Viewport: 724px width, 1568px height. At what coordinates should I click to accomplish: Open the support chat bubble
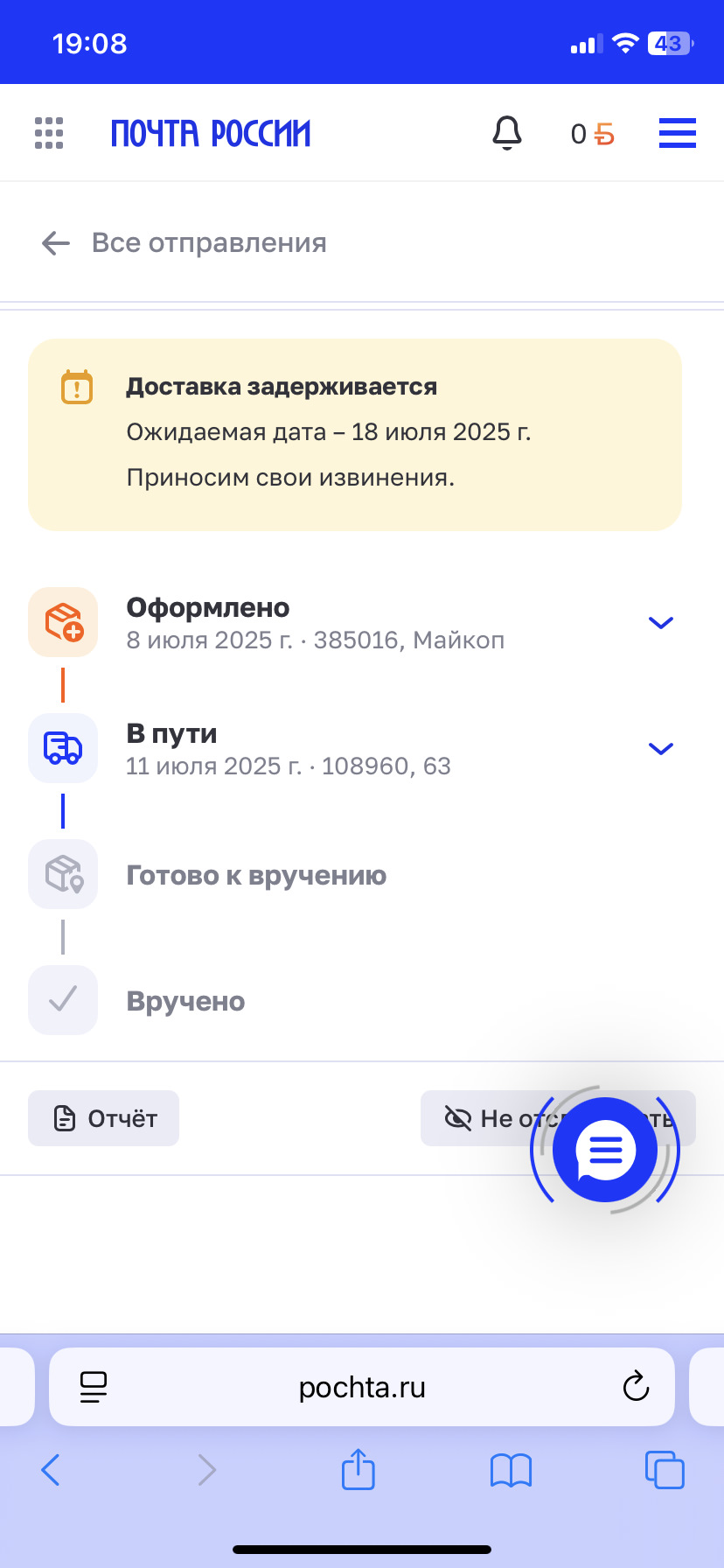(x=605, y=1150)
